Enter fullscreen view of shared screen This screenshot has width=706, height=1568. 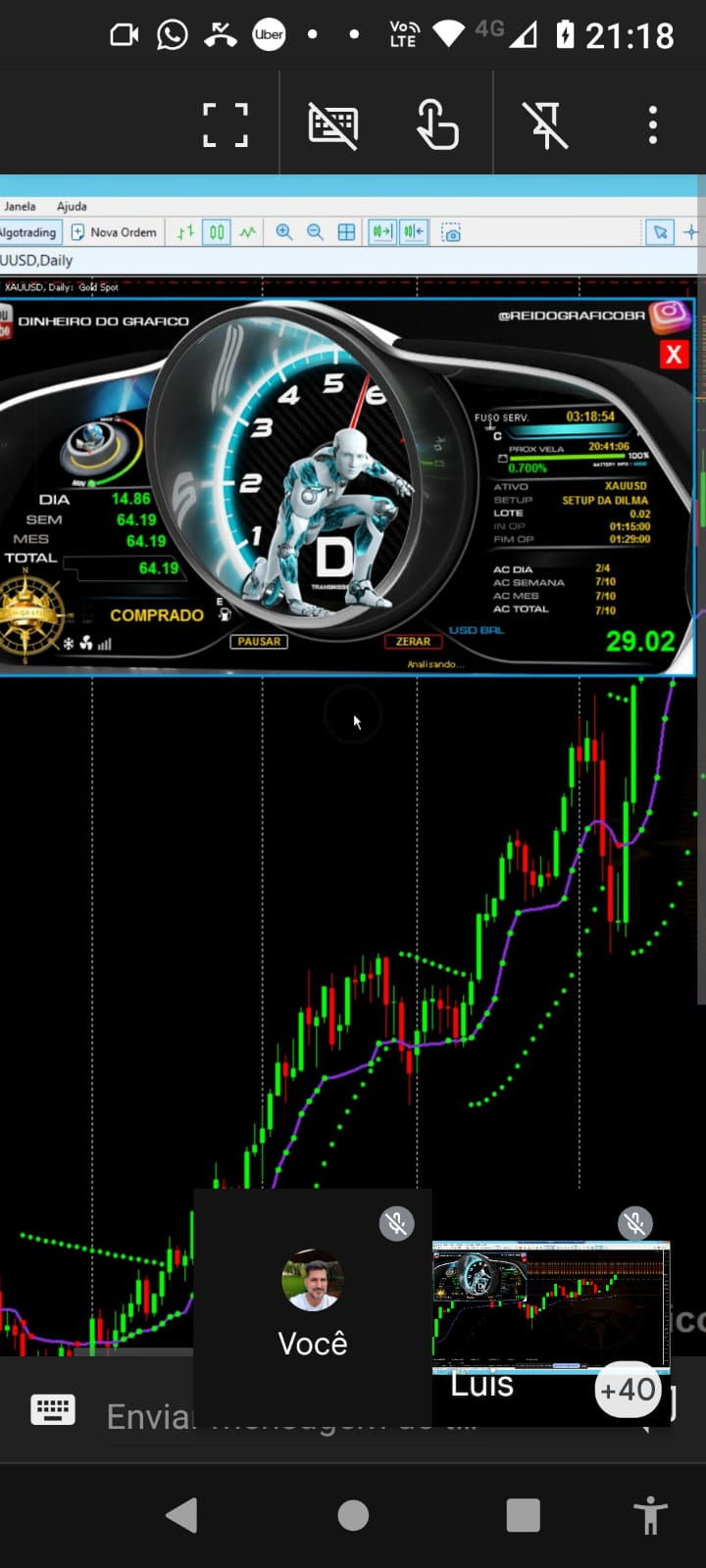(x=226, y=125)
